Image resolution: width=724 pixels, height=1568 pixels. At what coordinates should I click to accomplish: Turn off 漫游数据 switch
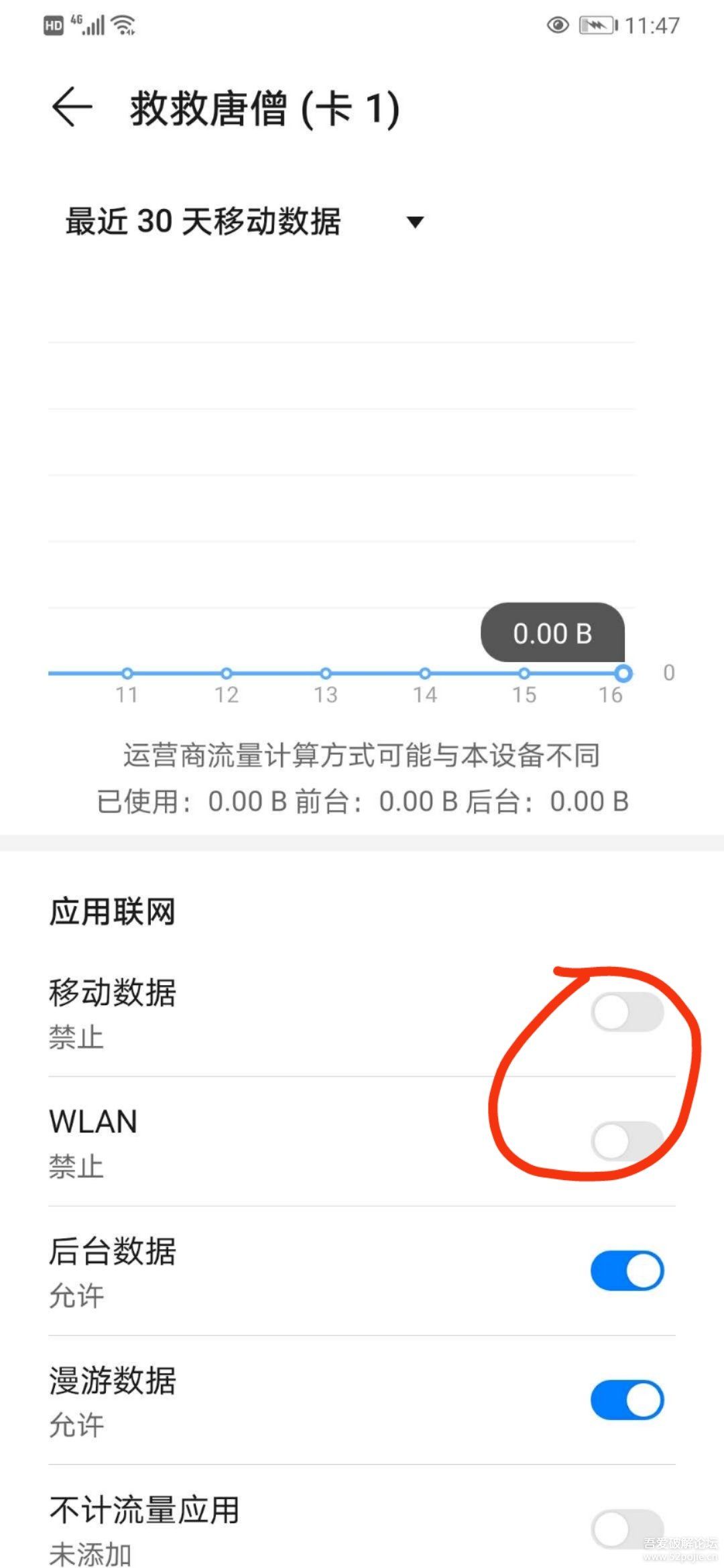pyautogui.click(x=627, y=1400)
